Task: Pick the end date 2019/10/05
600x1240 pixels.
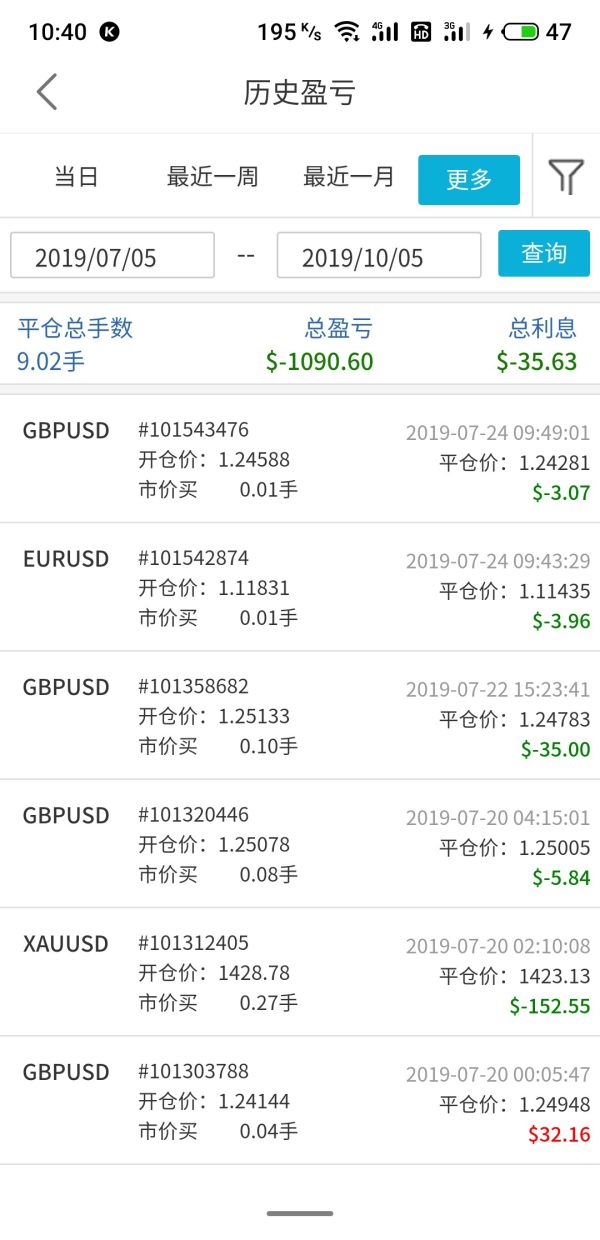Action: pyautogui.click(x=378, y=256)
